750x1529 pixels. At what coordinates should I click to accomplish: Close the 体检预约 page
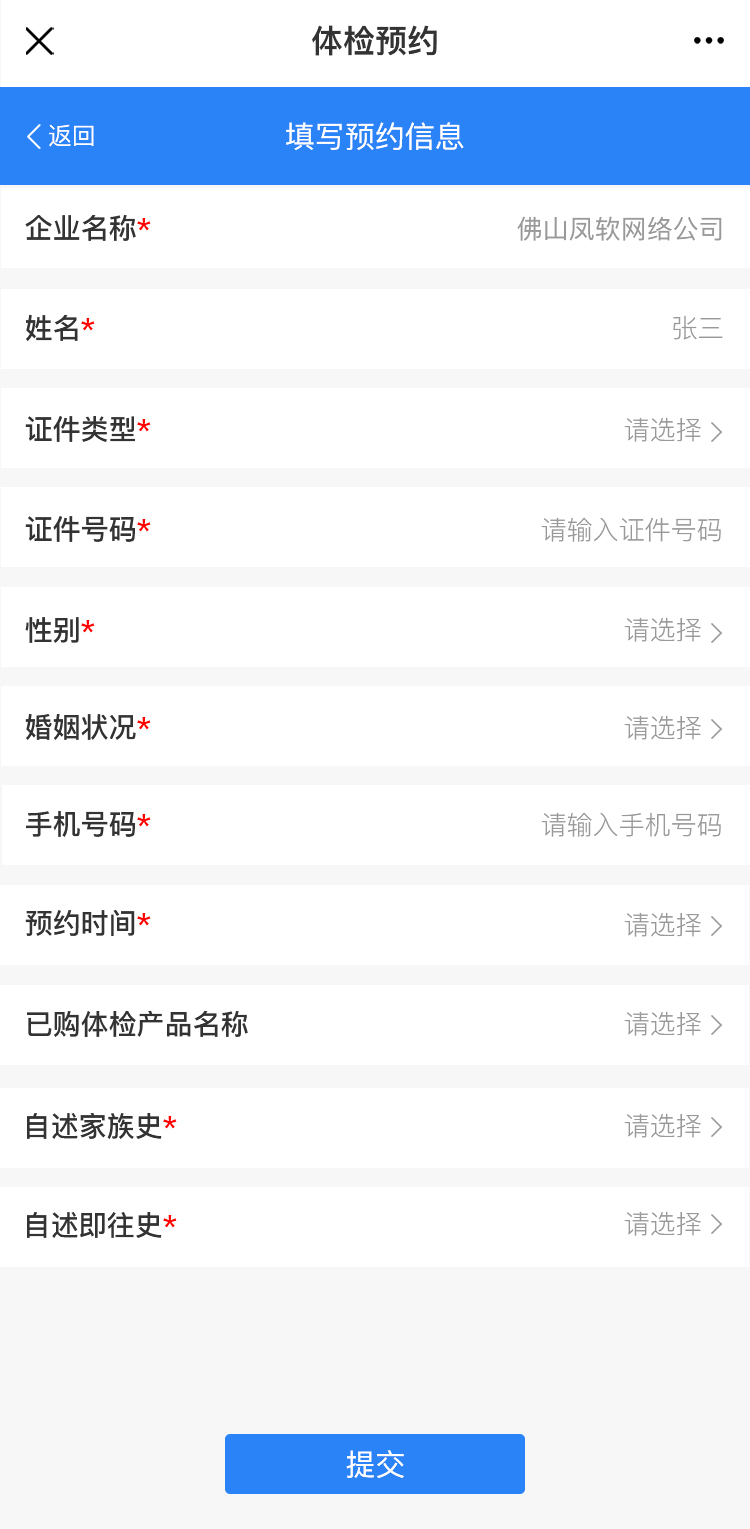(x=39, y=41)
